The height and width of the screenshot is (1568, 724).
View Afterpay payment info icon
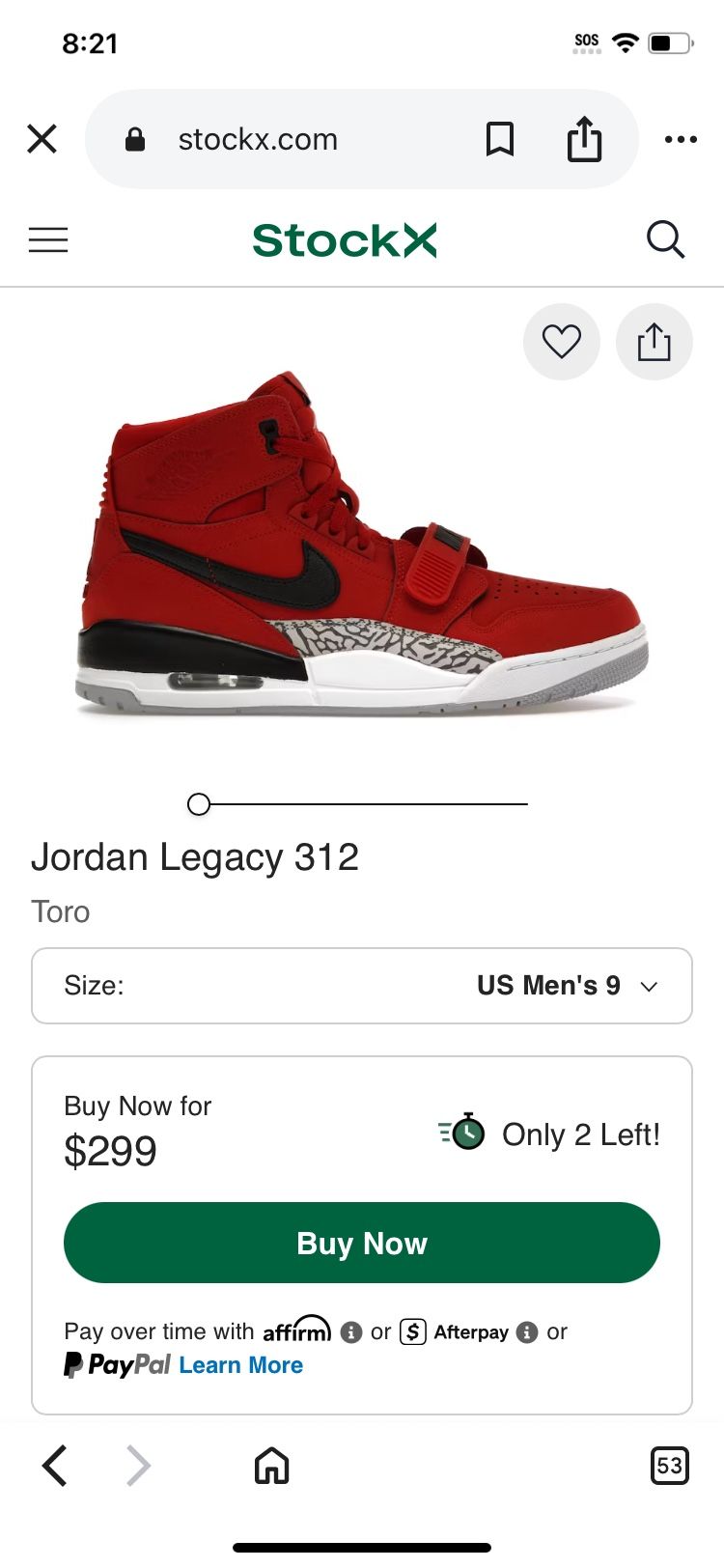pyautogui.click(x=527, y=1332)
